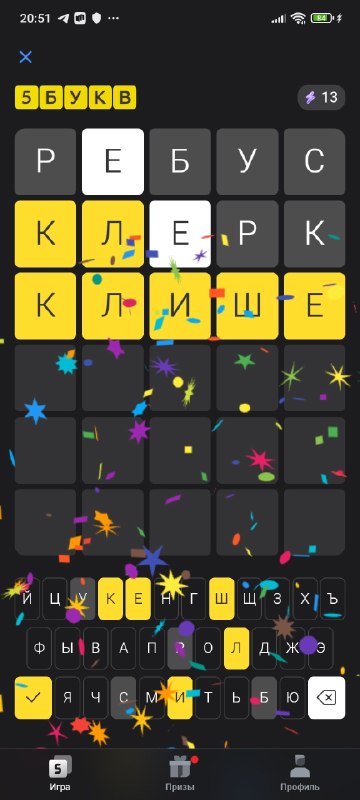Switch to the Профиль tab
Image resolution: width=360 pixels, height=800 pixels.
300,772
